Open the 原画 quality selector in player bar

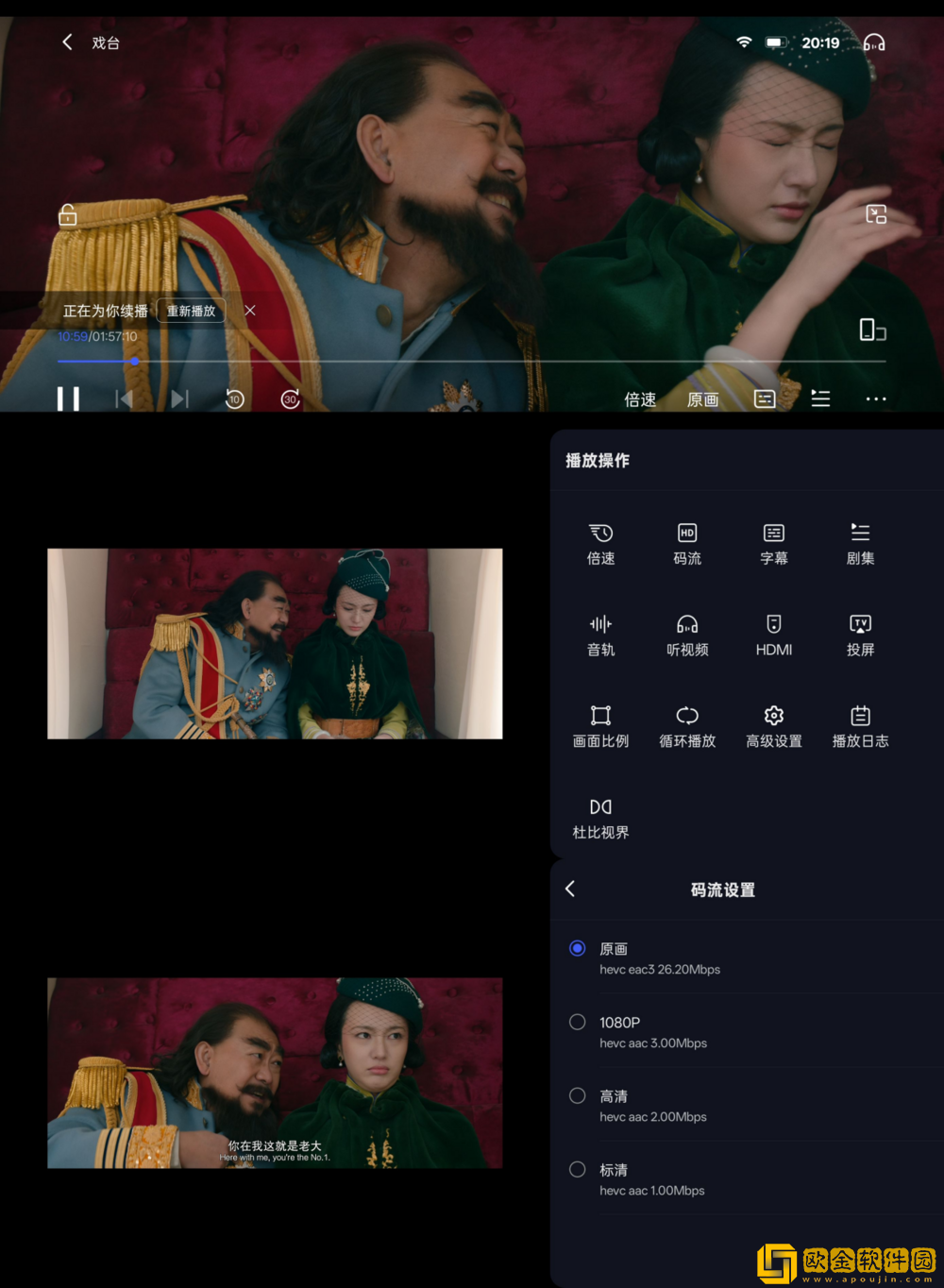(x=702, y=398)
